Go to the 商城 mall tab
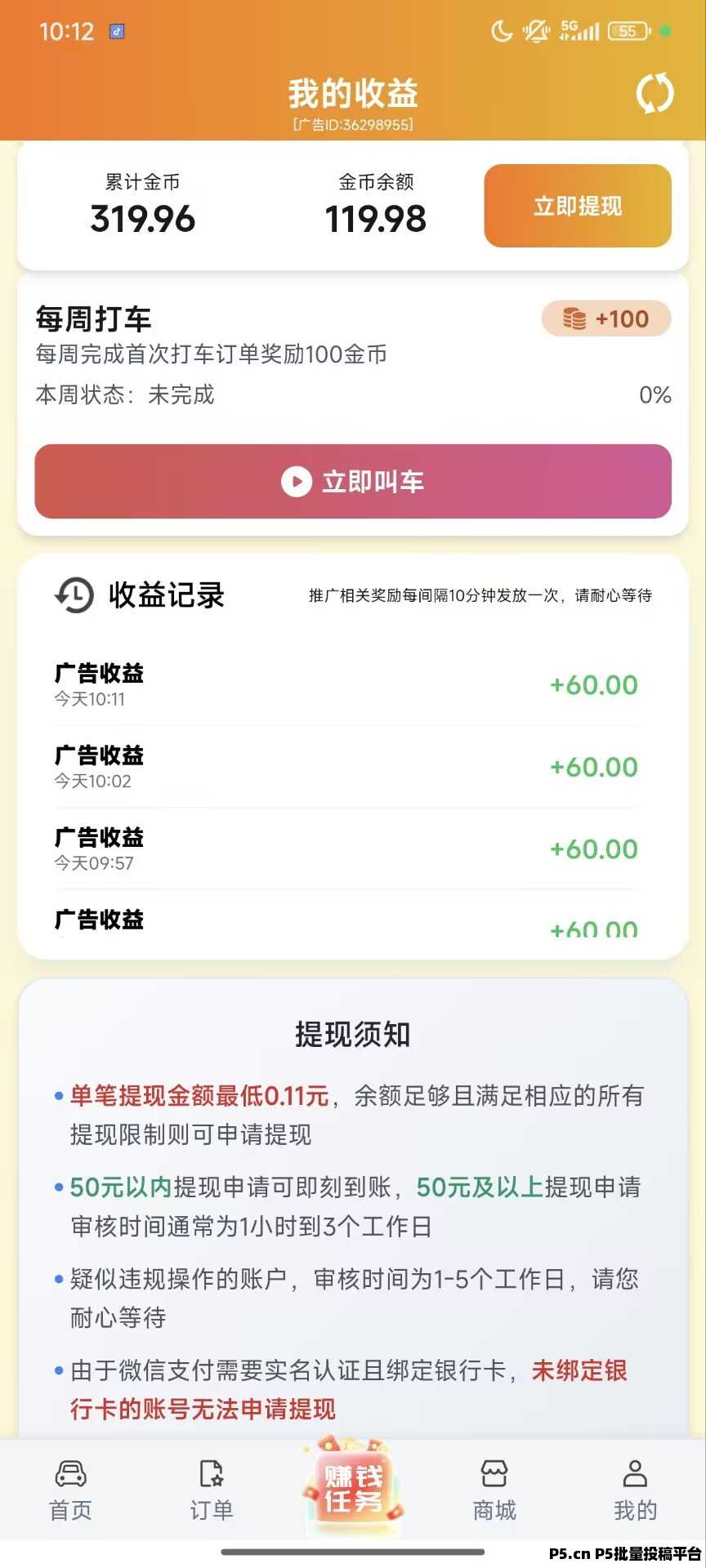 coord(494,1491)
